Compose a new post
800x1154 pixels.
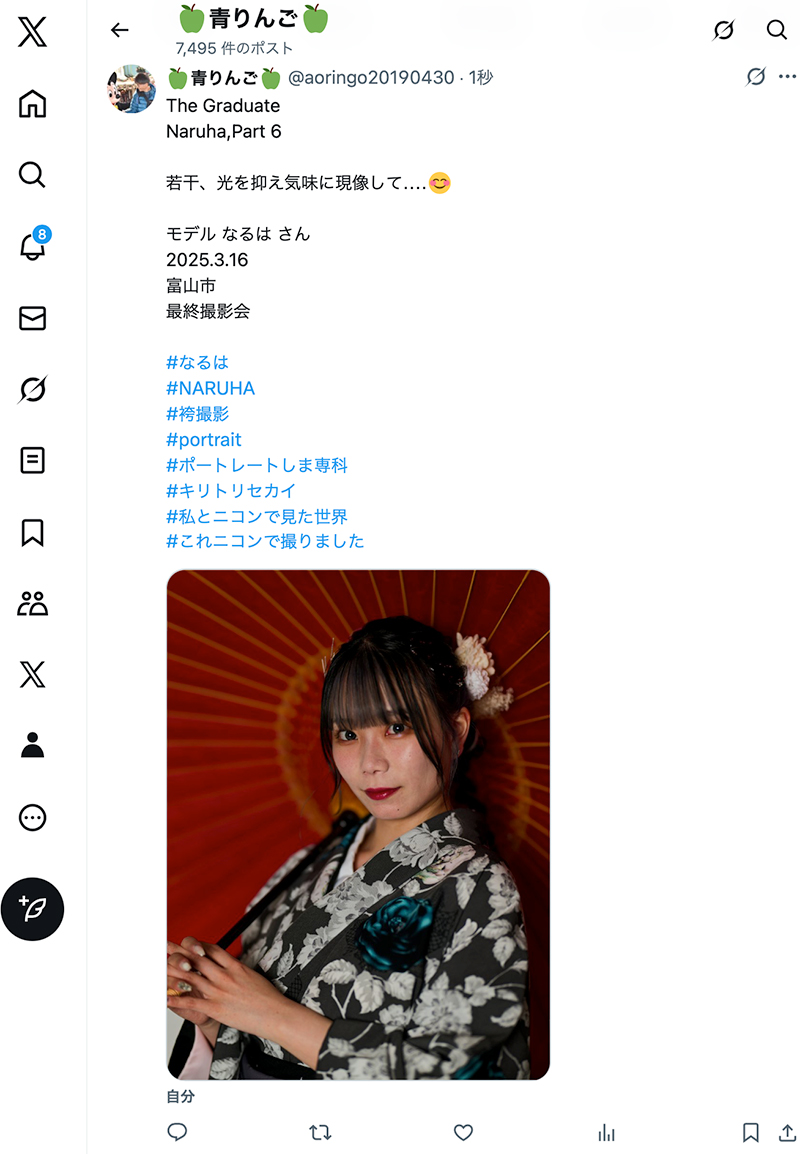(32, 909)
